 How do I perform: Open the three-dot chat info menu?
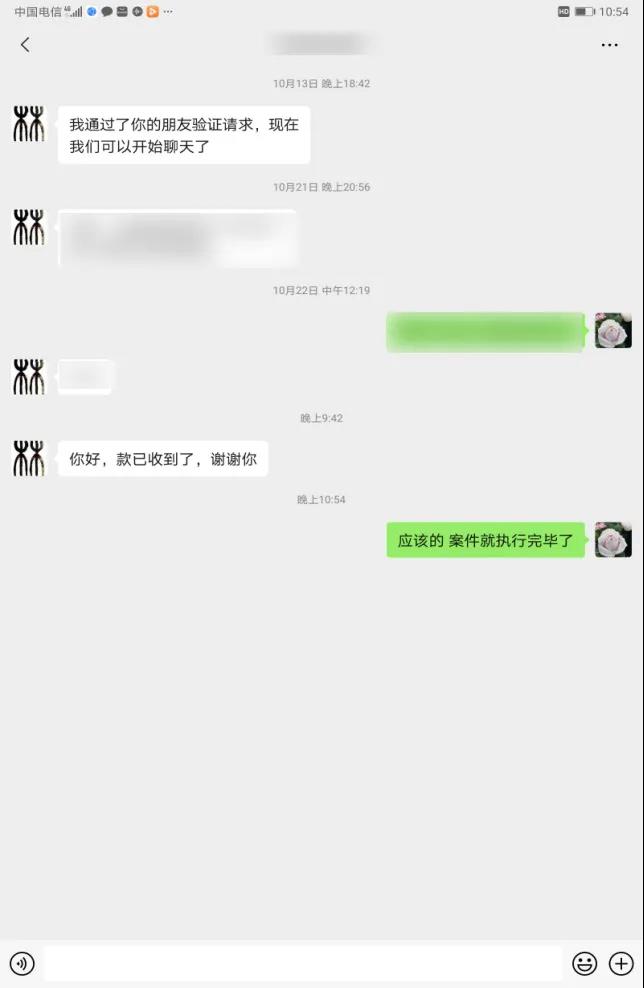coord(609,45)
